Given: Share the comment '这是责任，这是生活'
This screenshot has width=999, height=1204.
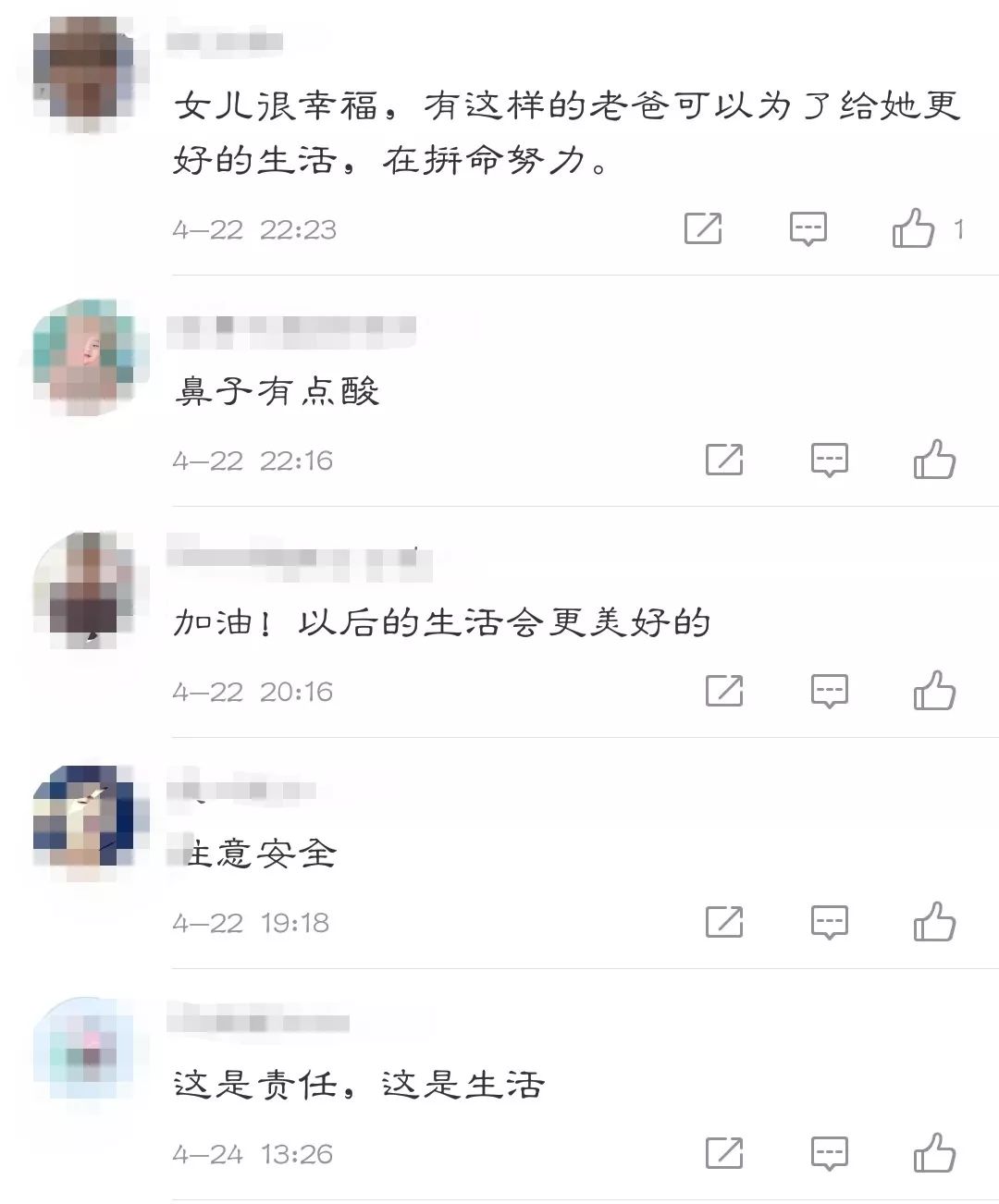Looking at the screenshot, I should pos(724,1152).
